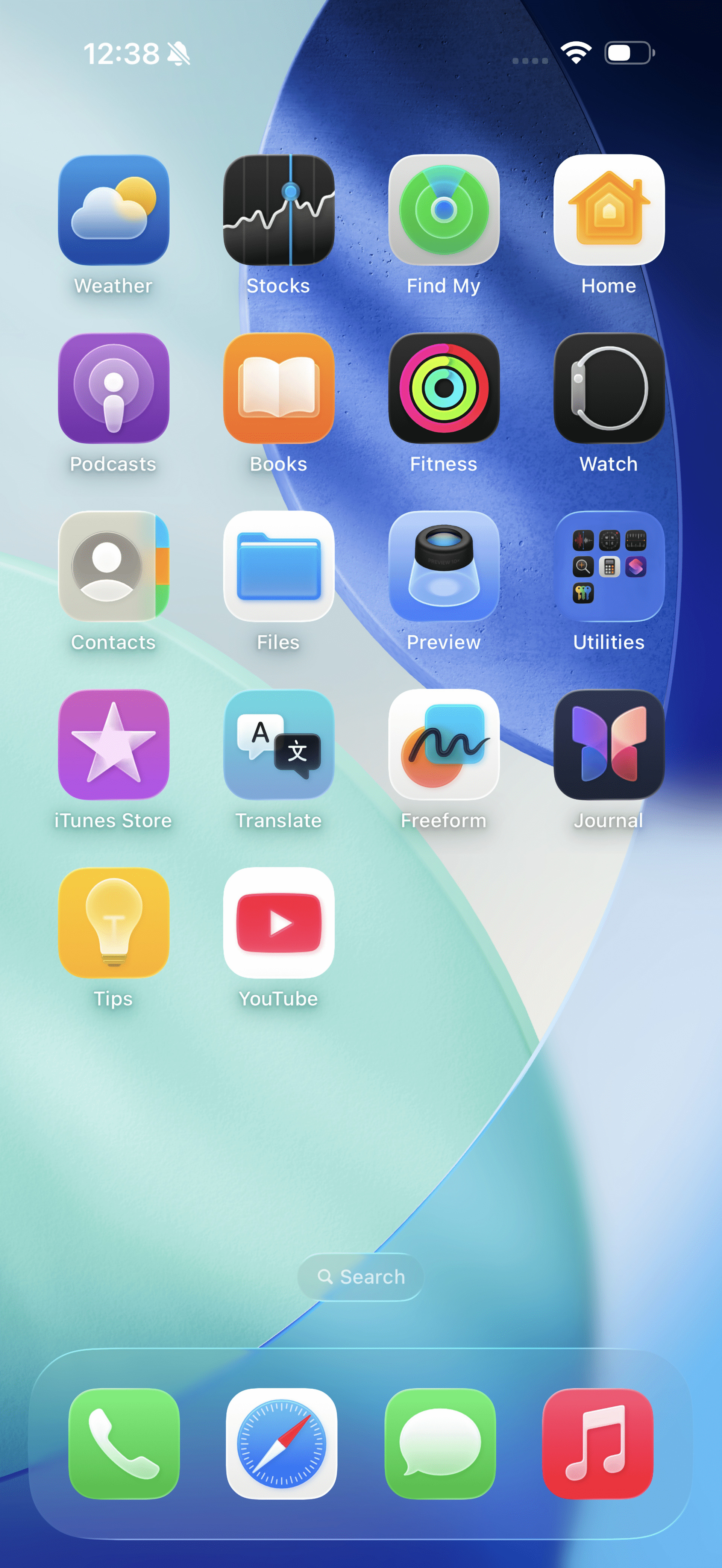
Task: Open the Journal app
Action: [609, 744]
